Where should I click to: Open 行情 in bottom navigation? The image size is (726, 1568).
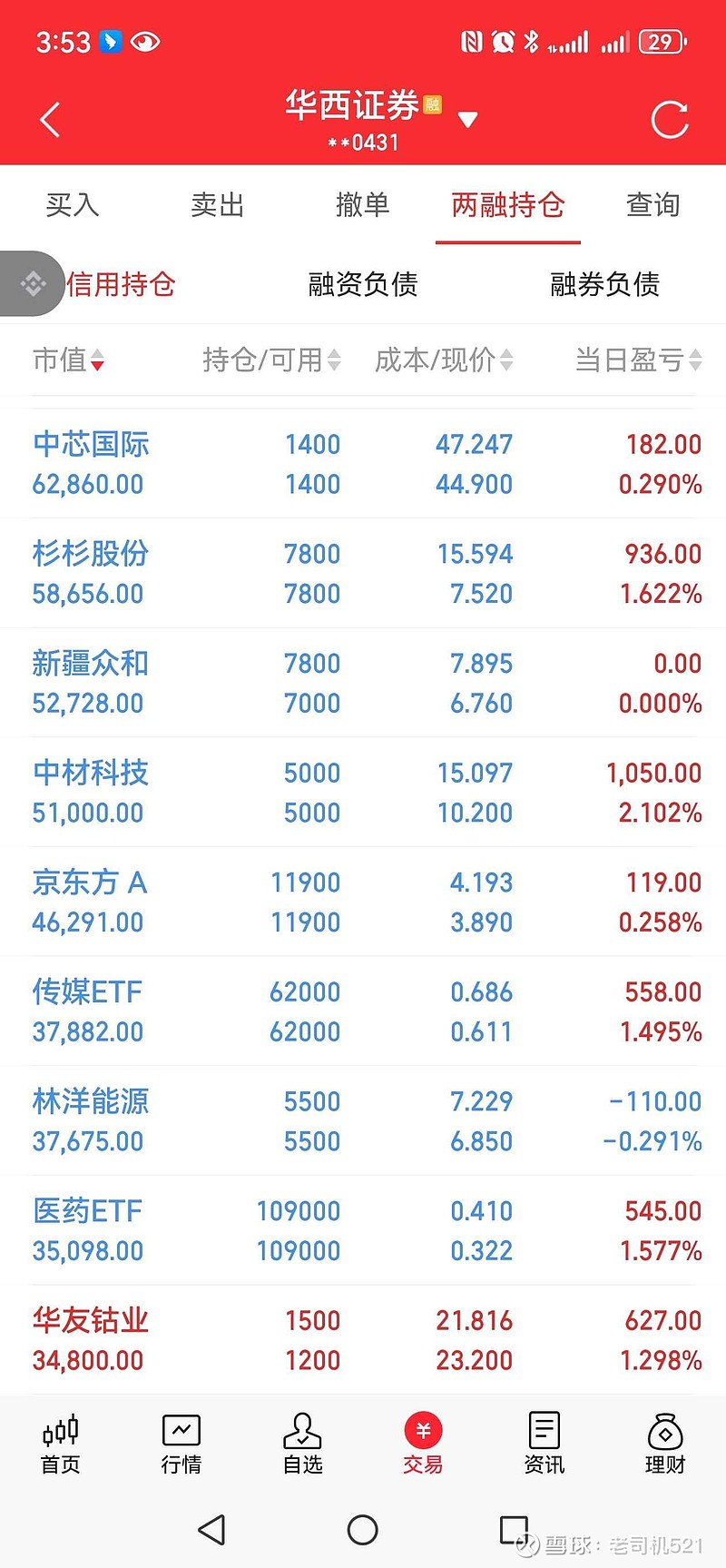pos(181,1444)
